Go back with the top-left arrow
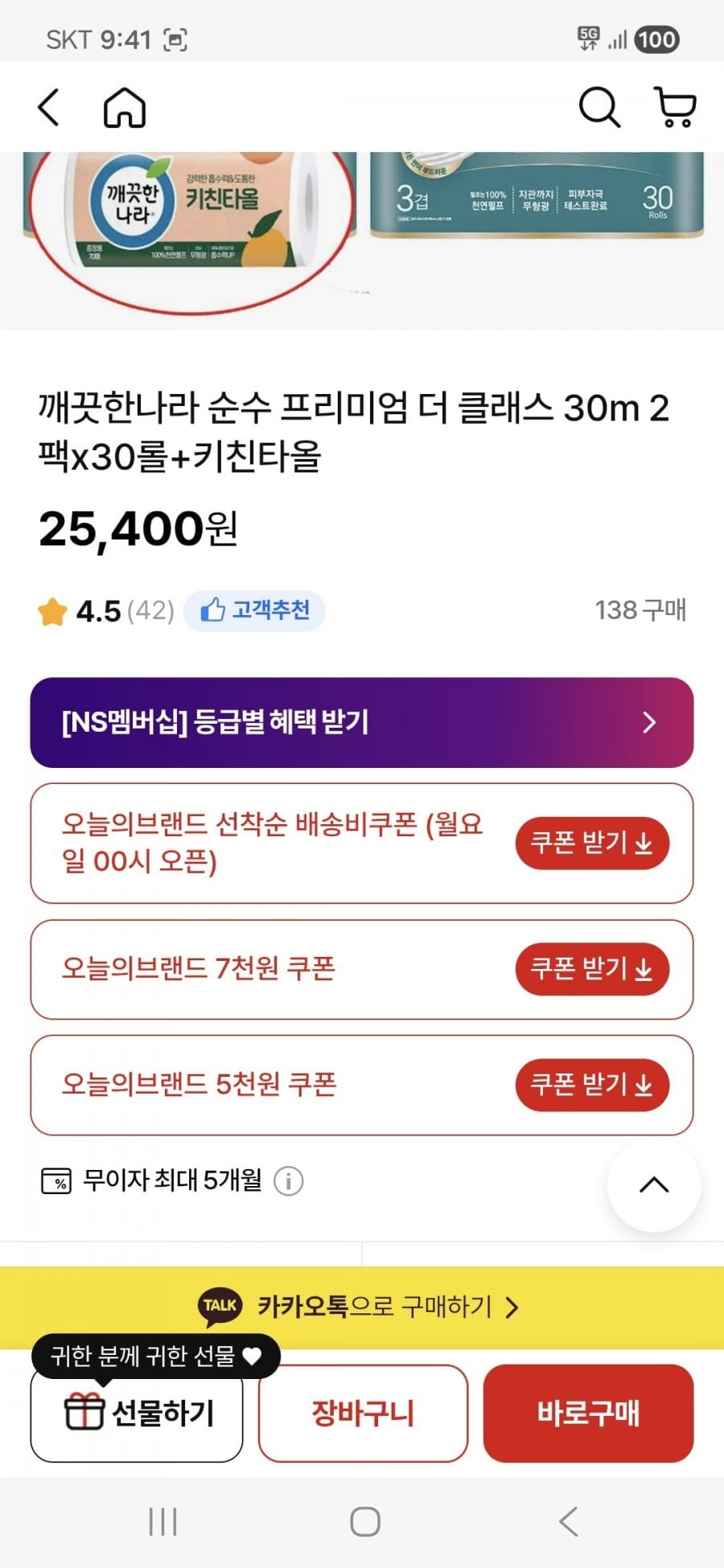 [x=48, y=108]
